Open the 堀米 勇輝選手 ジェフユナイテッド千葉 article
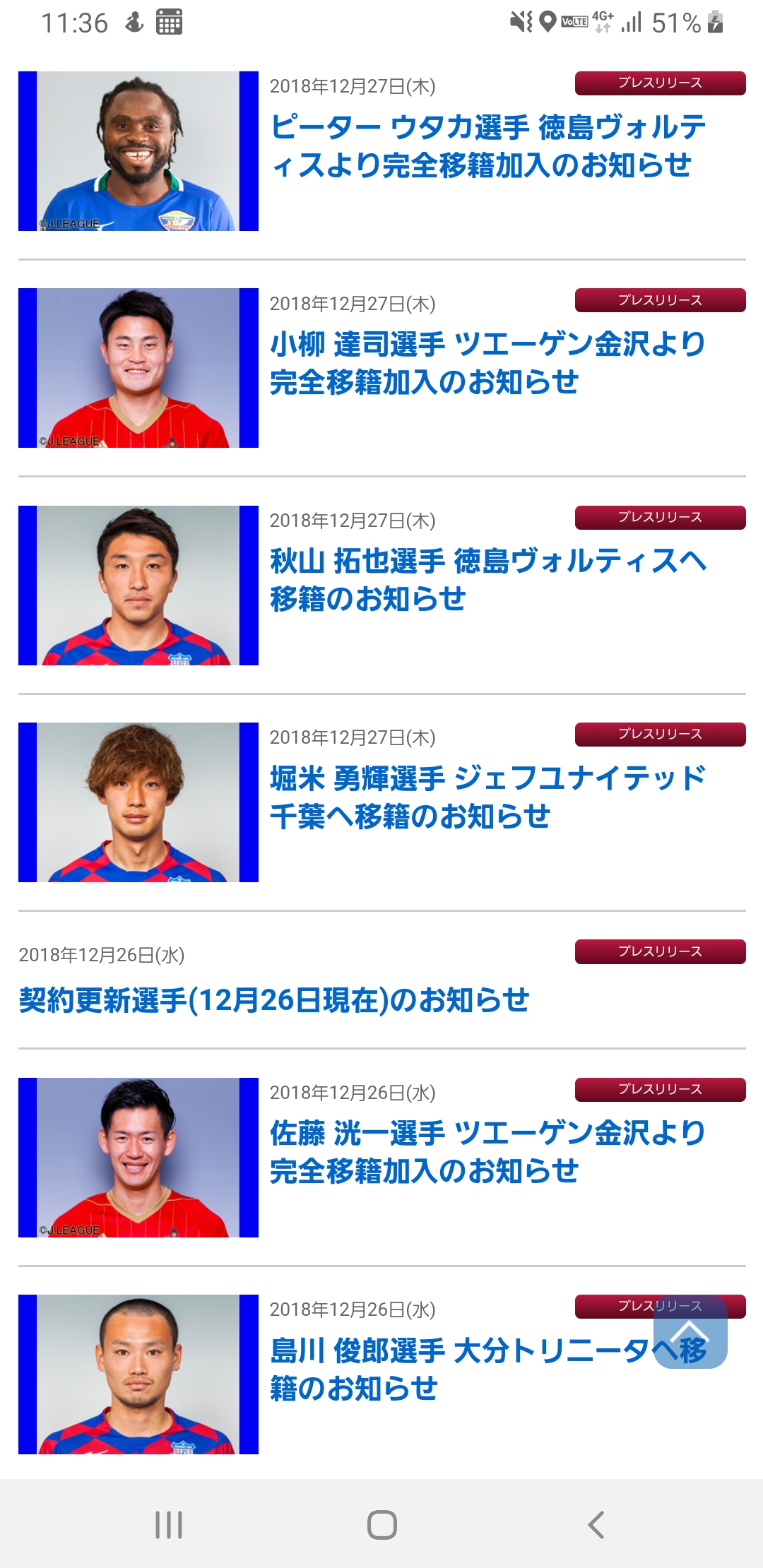This screenshot has height=1568, width=763. tap(487, 797)
